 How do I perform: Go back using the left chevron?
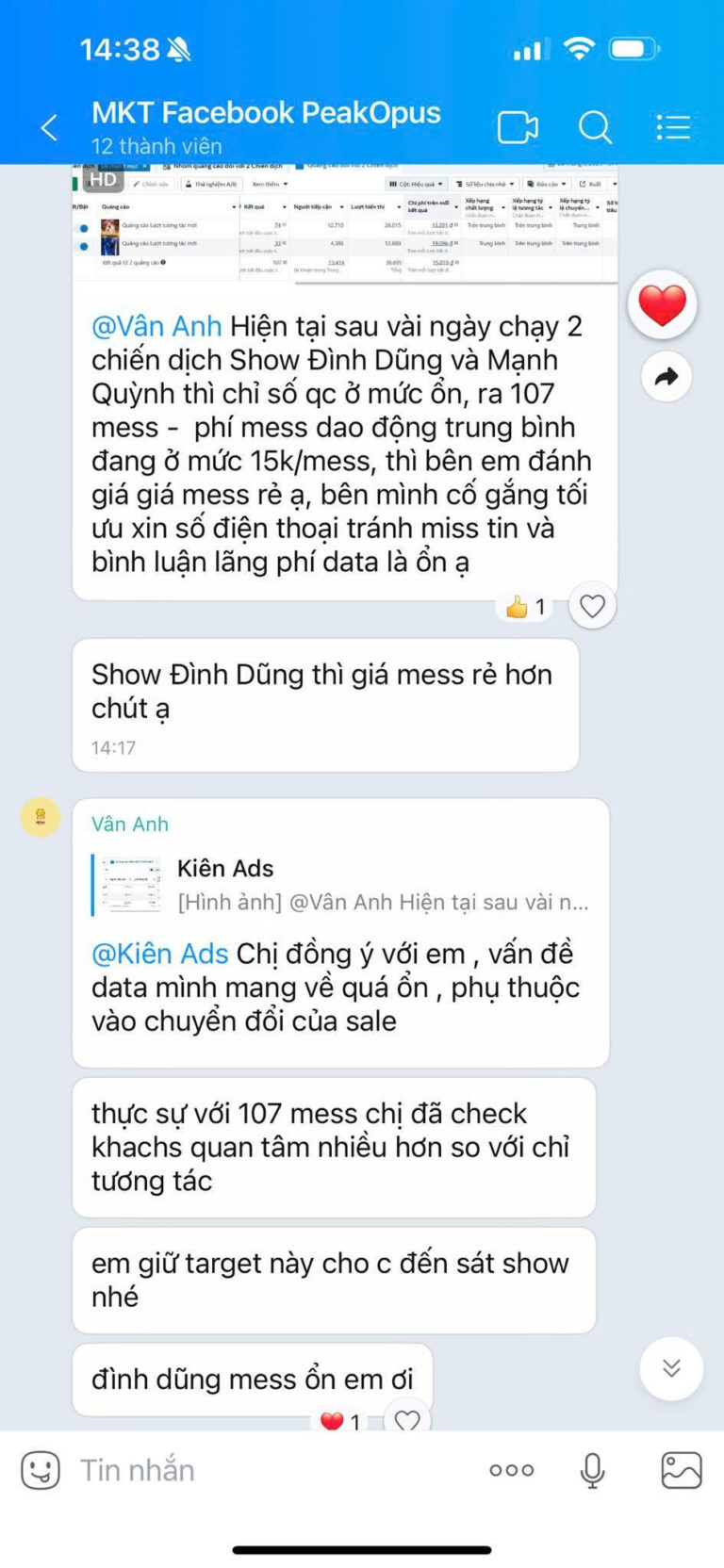(x=48, y=127)
